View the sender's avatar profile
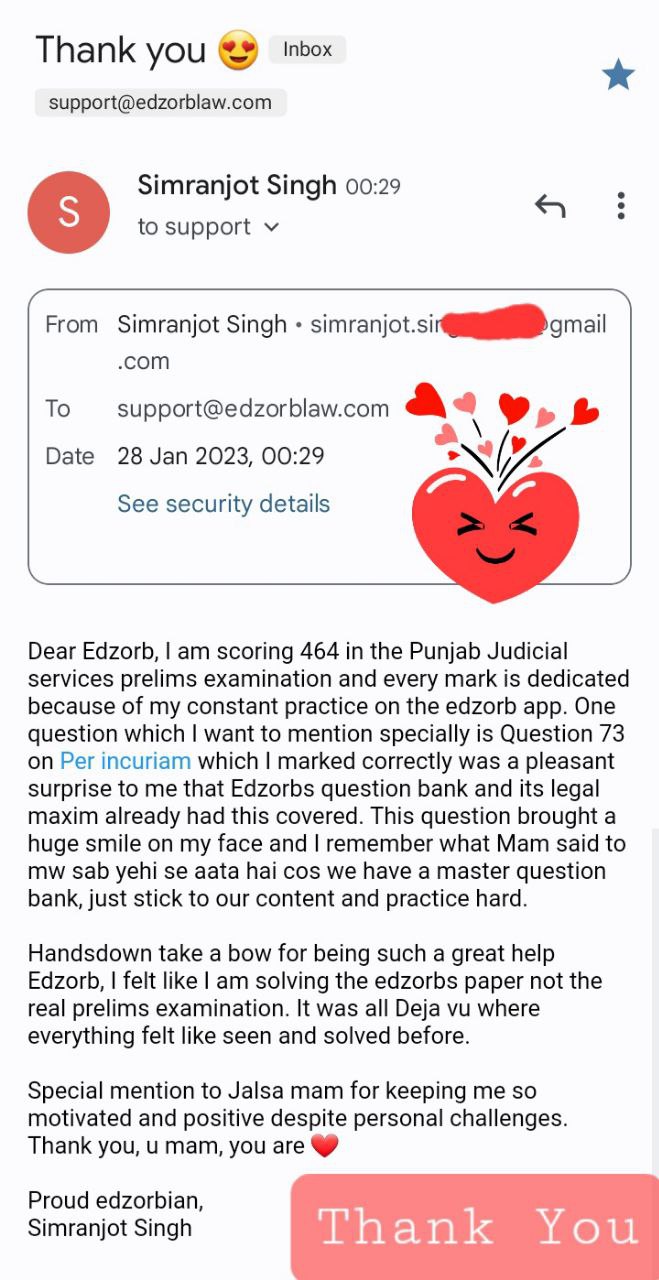The height and width of the screenshot is (1280, 659). tap(68, 212)
